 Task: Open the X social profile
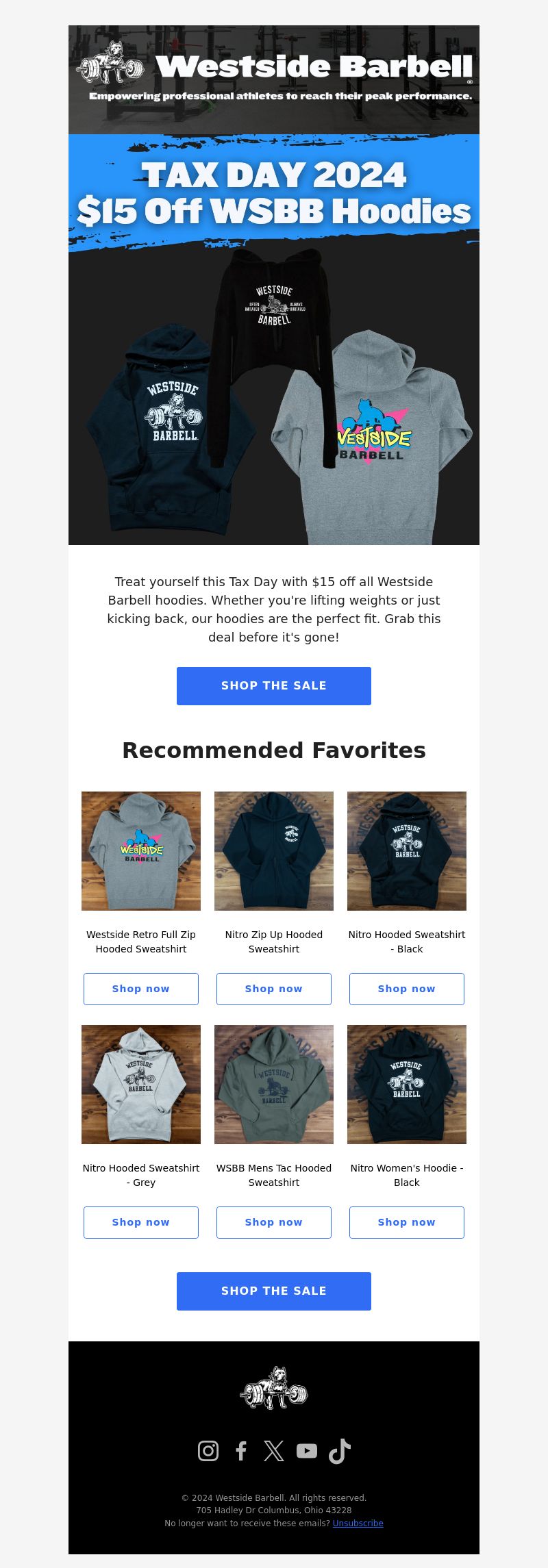coord(274,1451)
